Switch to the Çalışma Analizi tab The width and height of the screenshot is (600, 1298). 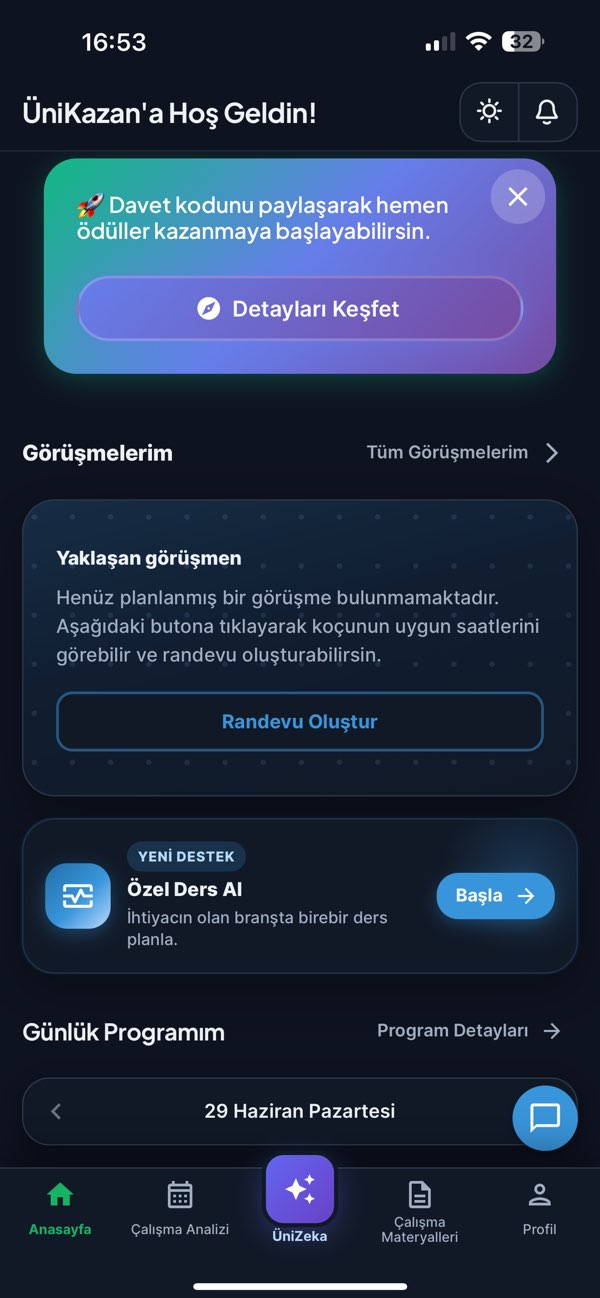click(x=180, y=1209)
